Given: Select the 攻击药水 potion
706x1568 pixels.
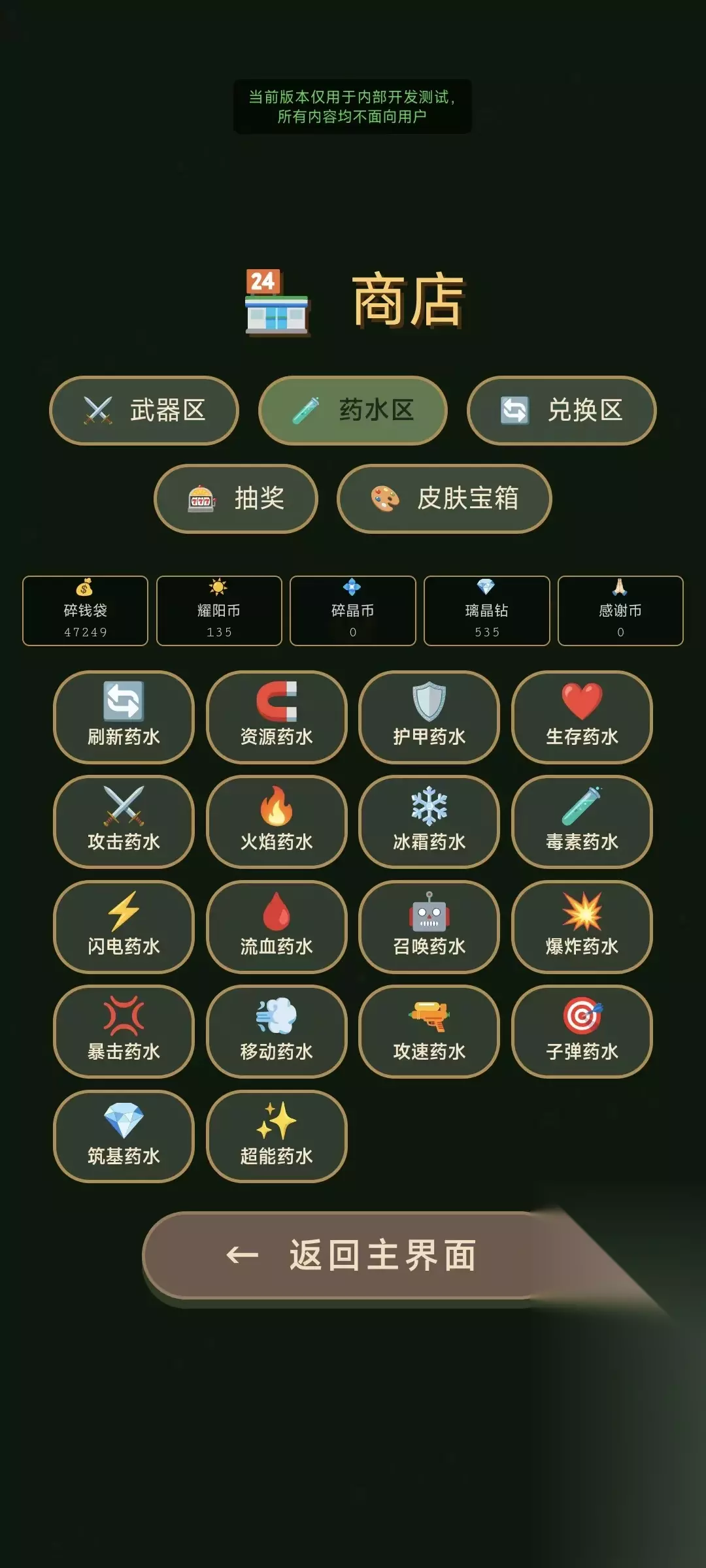Looking at the screenshot, I should click(124, 822).
